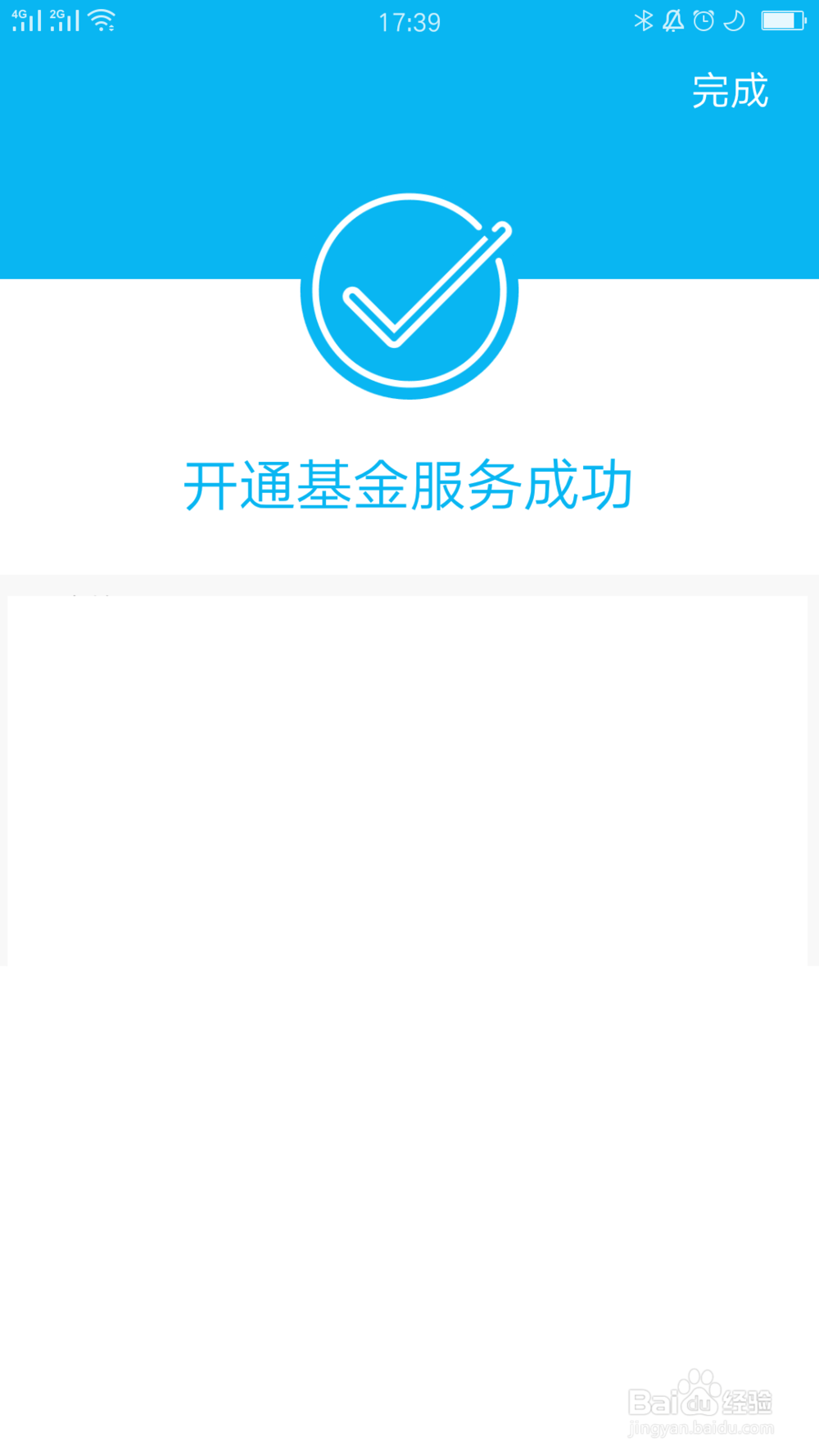Select the 开通基金服务成功 success message
This screenshot has height=1456, width=819.
(409, 485)
